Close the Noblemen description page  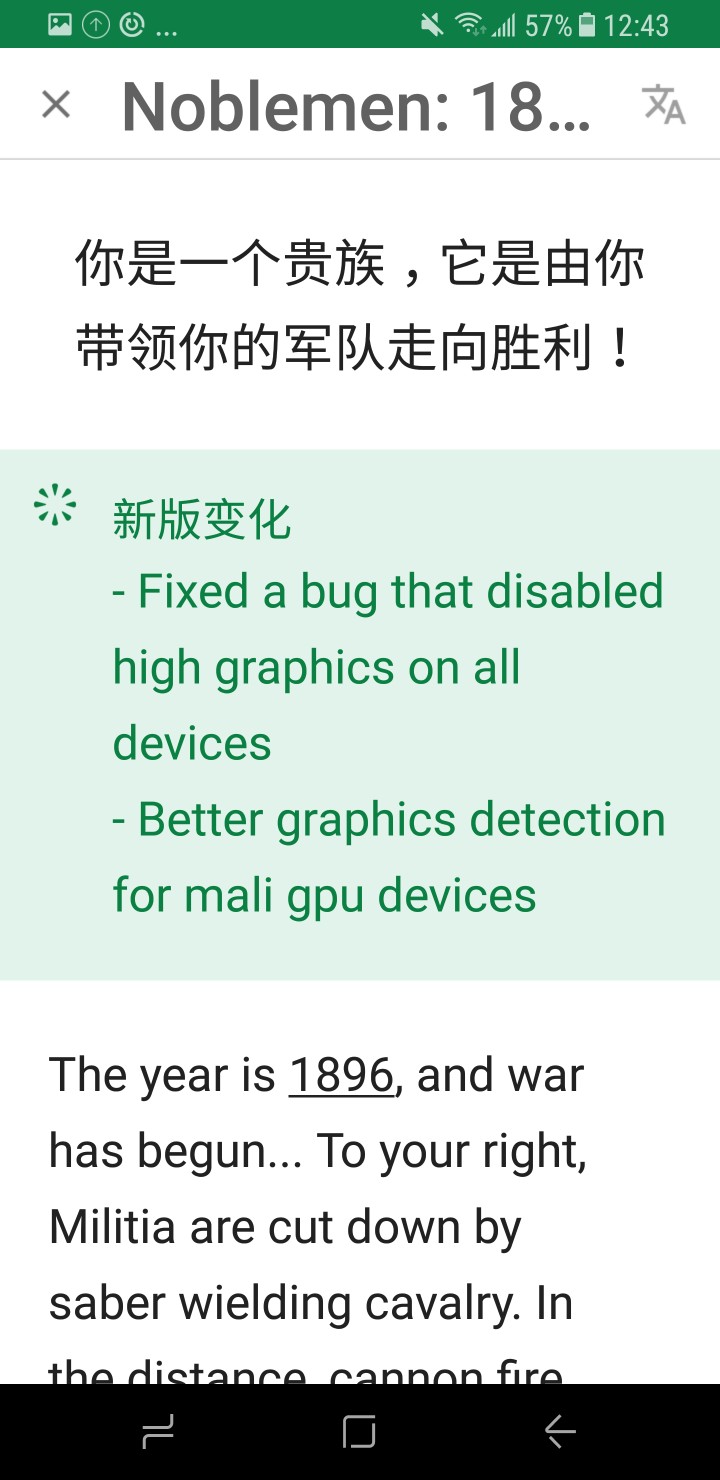click(x=56, y=104)
